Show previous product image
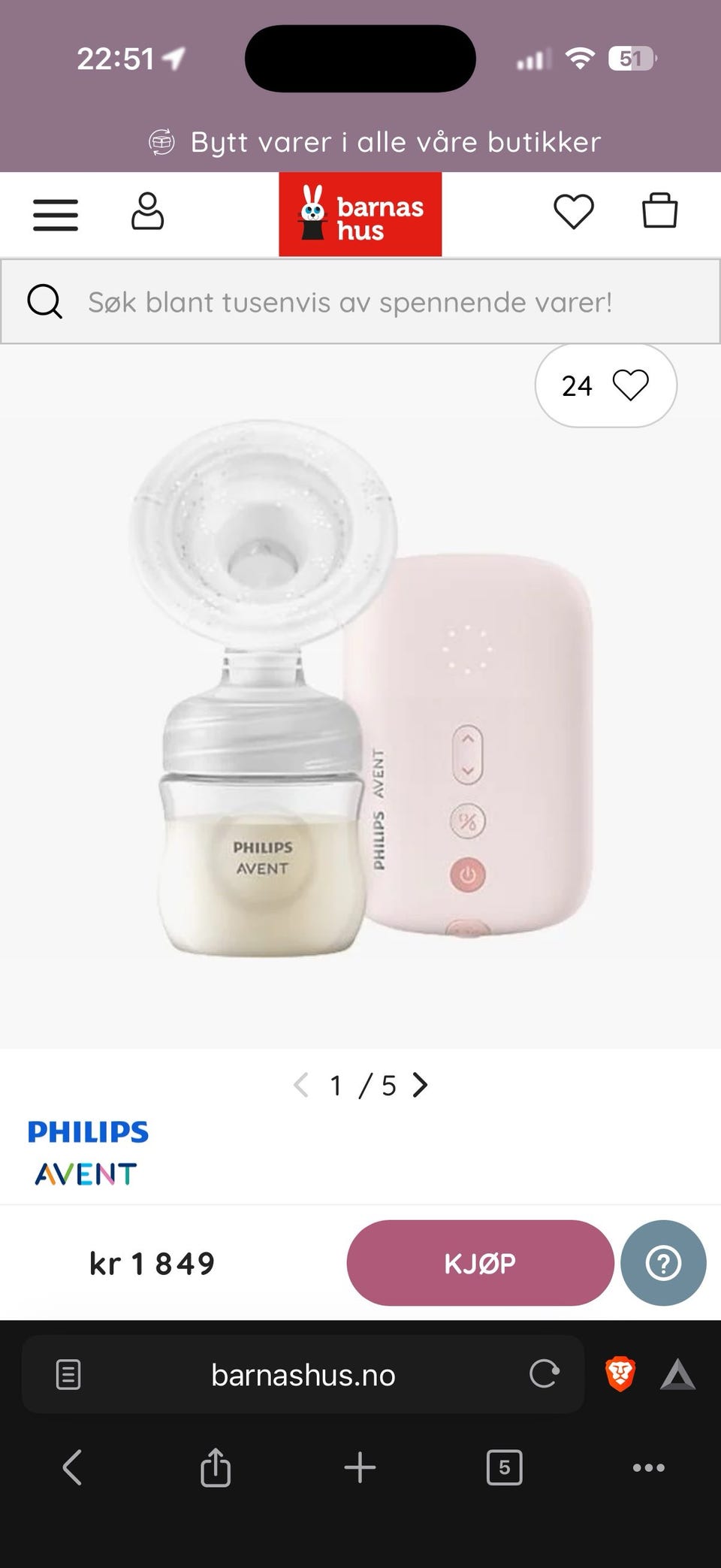Screen dimensions: 721x1568 (301, 1085)
